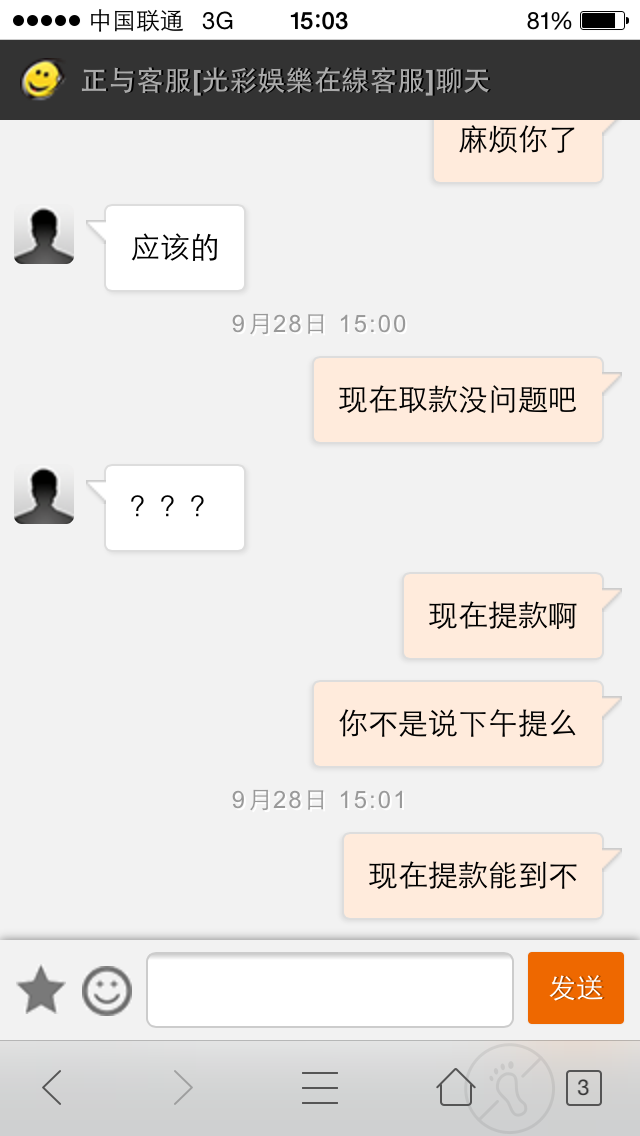
Task: Go to the browser home page
Action: click(x=456, y=1087)
